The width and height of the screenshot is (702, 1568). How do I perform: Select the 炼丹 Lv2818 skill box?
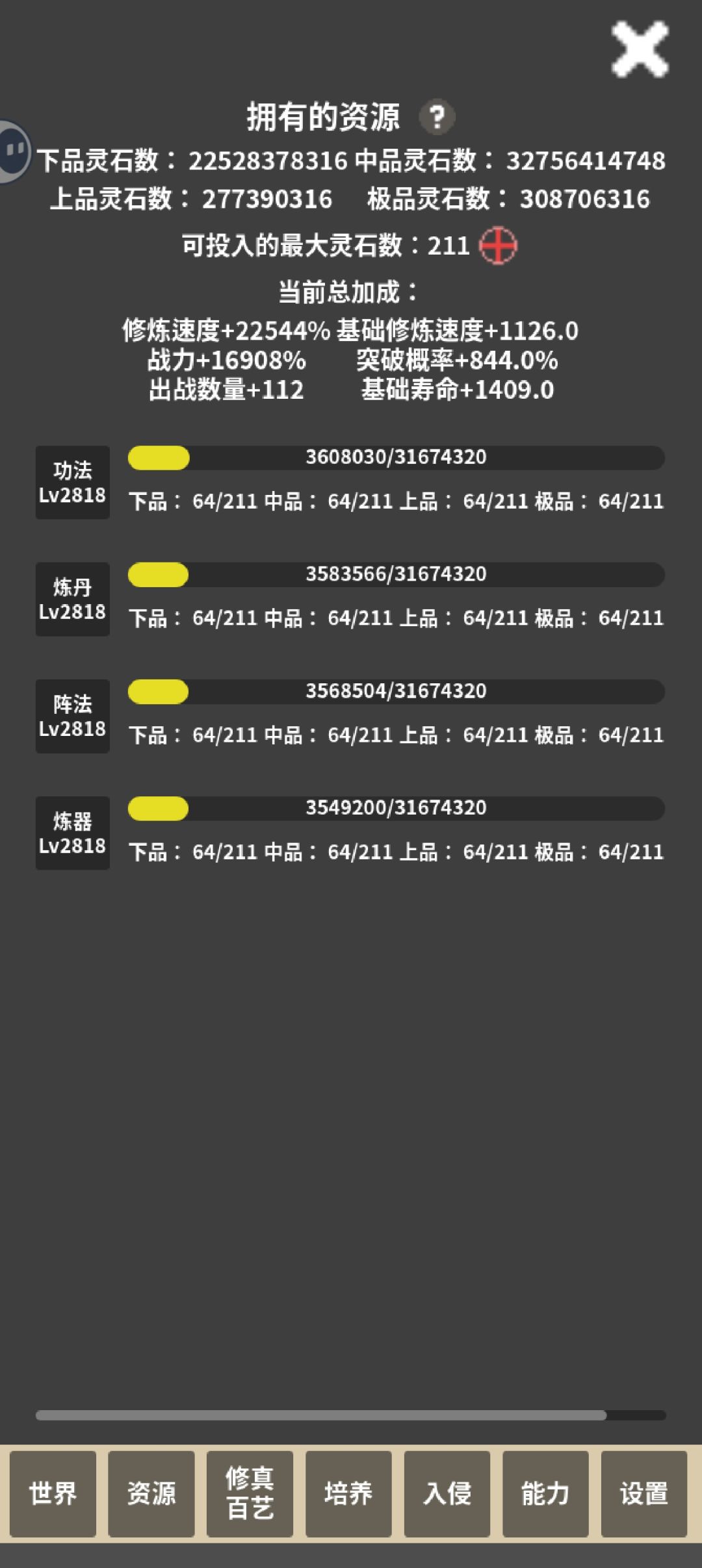point(72,600)
